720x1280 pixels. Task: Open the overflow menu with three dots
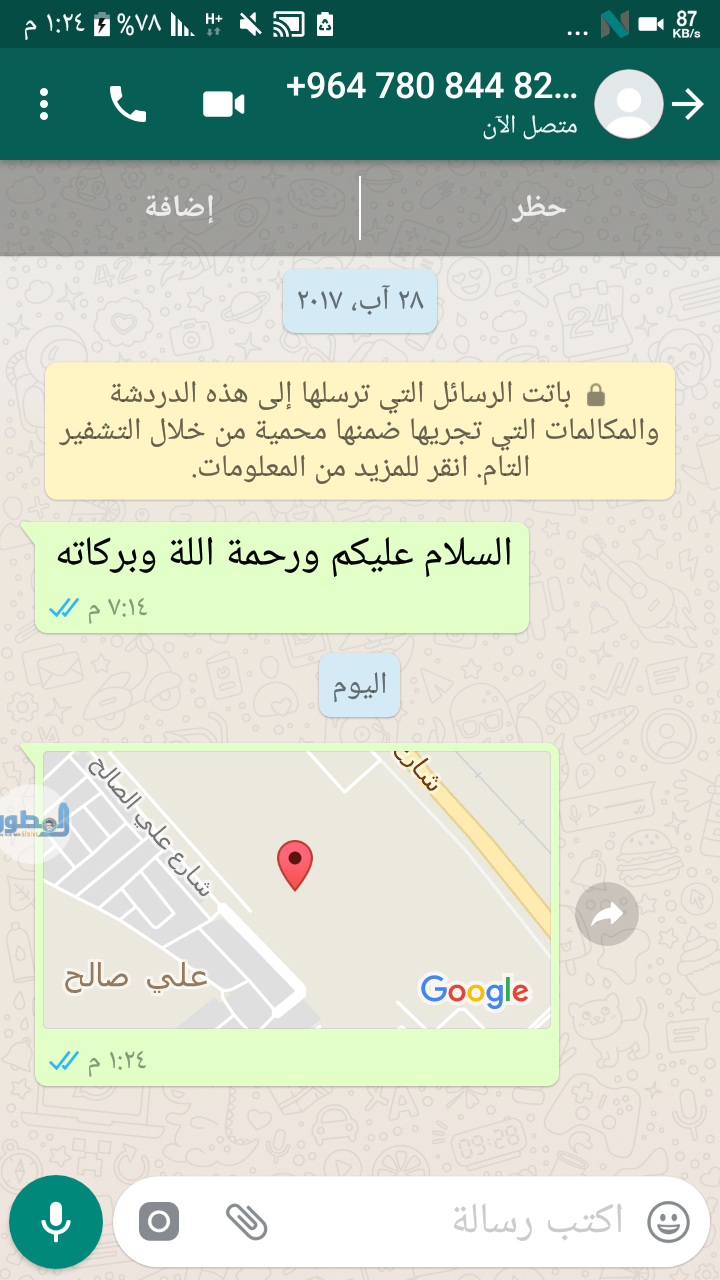pyautogui.click(x=44, y=104)
